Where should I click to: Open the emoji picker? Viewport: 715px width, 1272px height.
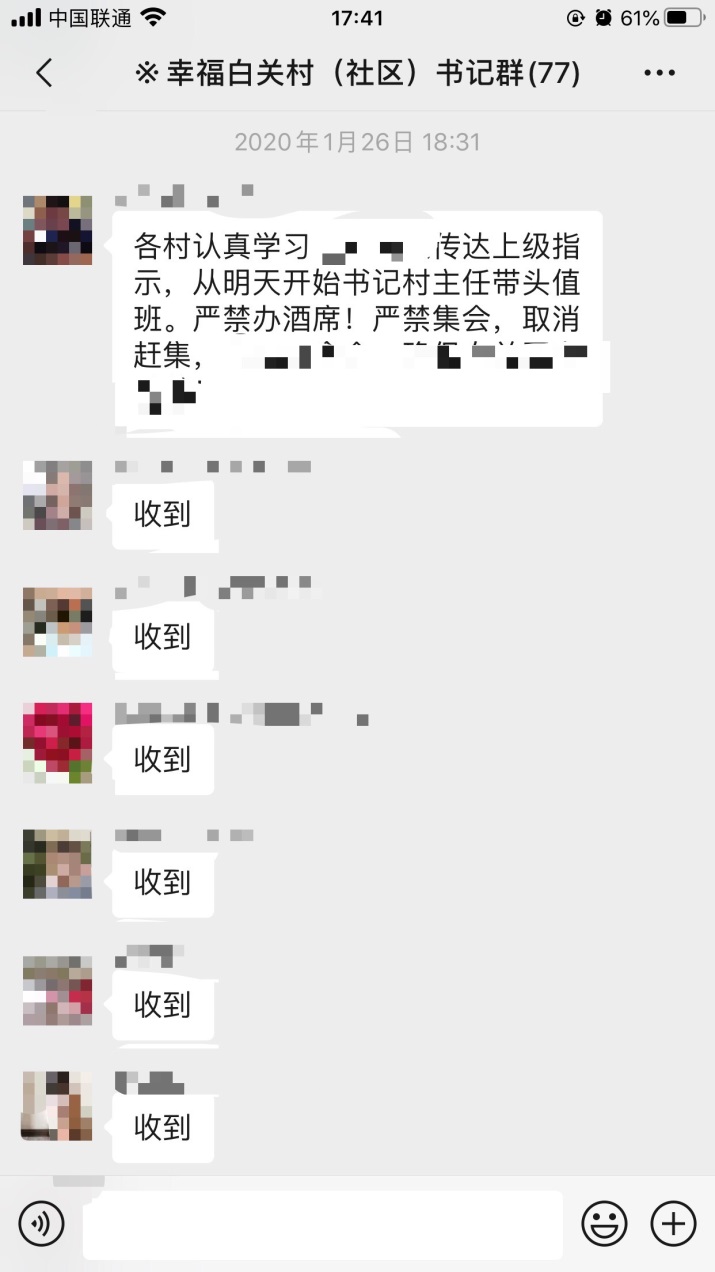(605, 1223)
